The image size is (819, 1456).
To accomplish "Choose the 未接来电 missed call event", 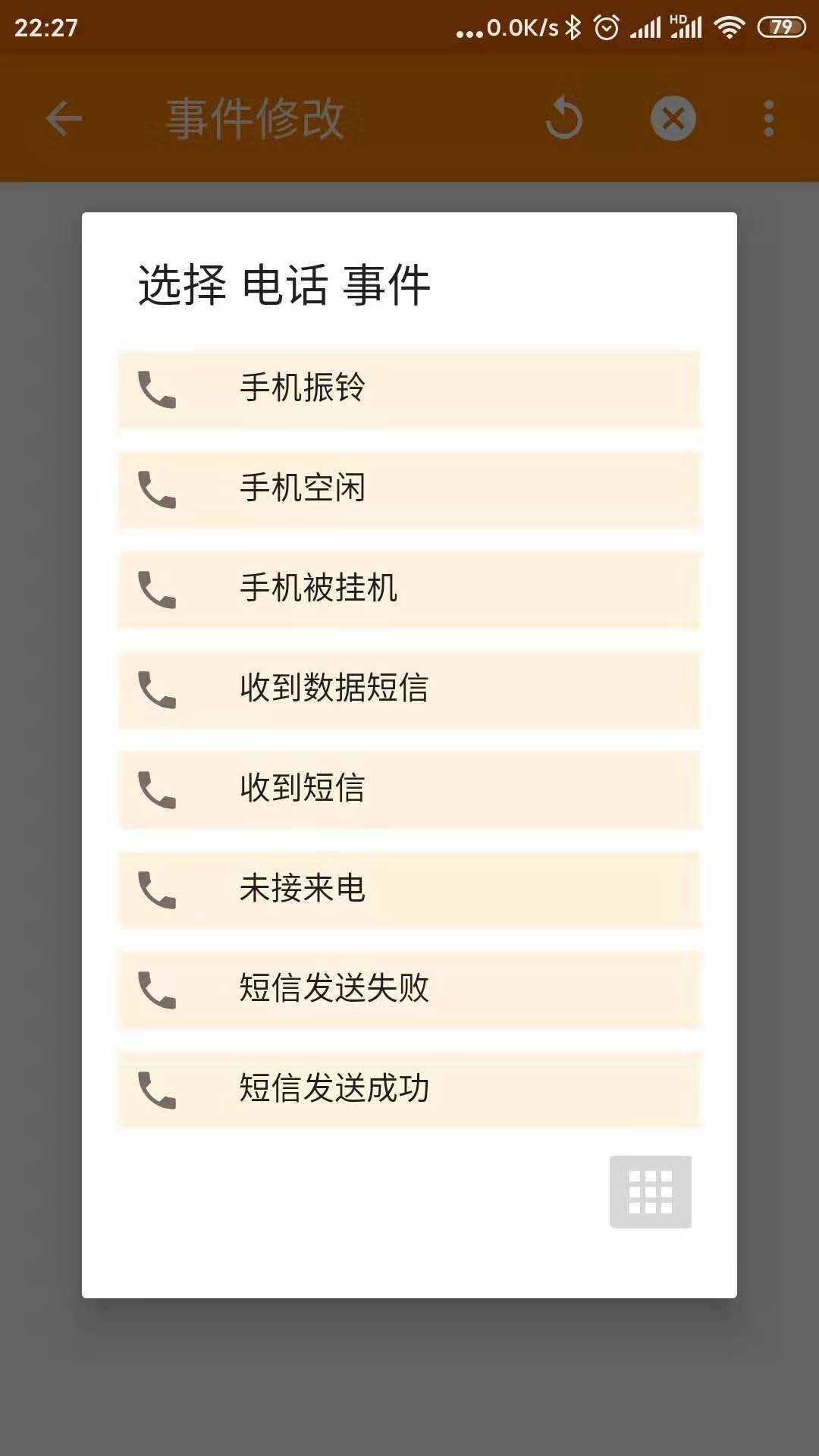I will pos(409,889).
